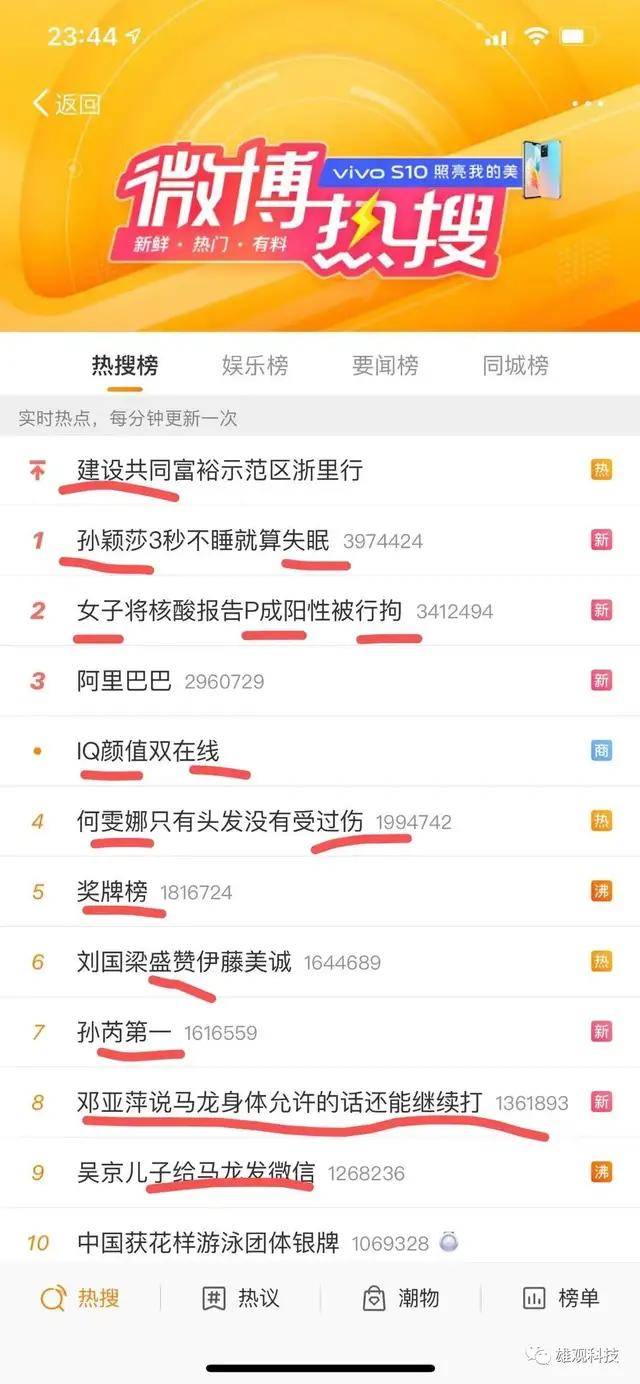Image resolution: width=640 pixels, height=1384 pixels.
Task: Open topic 何雯娜只有头发没有受过伤
Action: (x=220, y=821)
